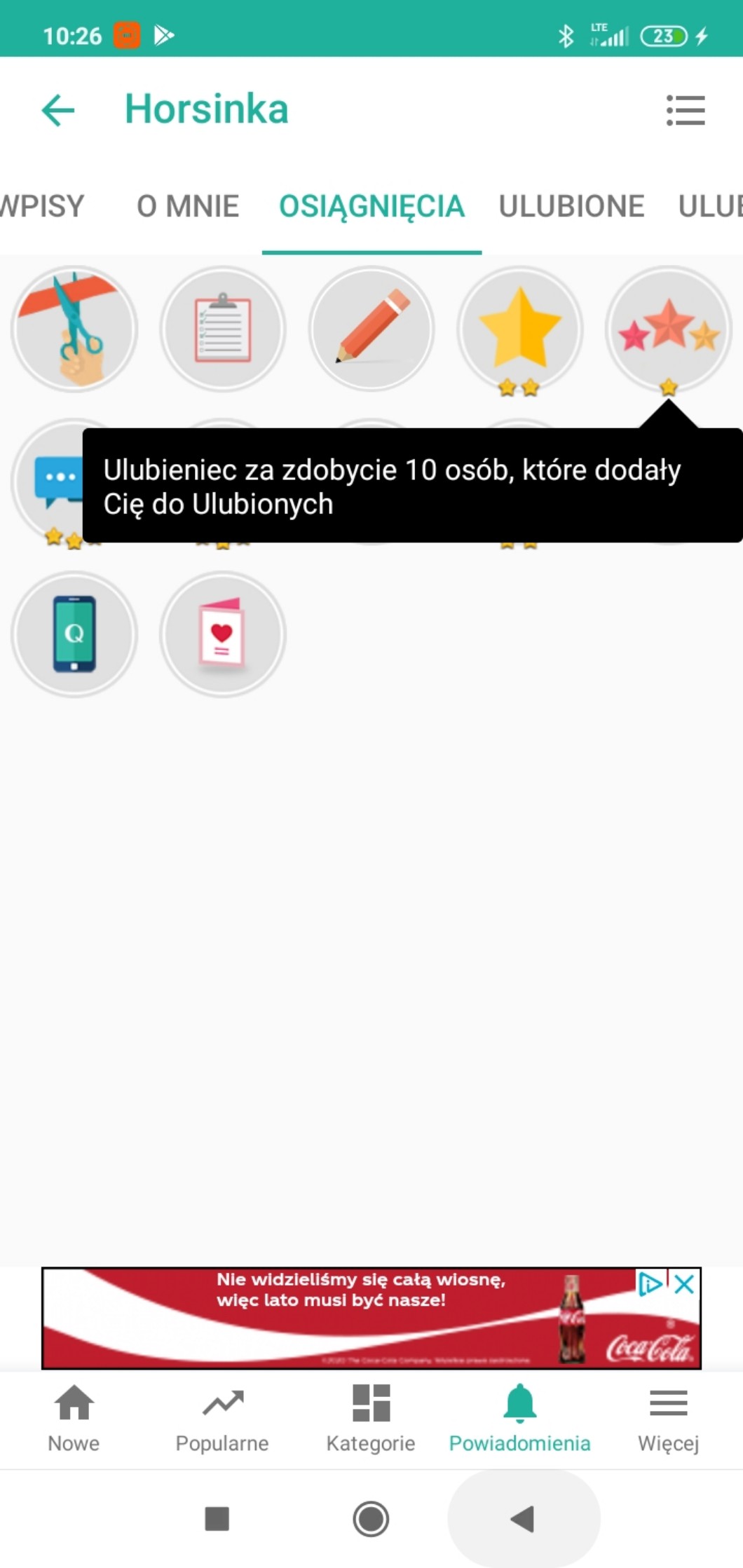The image size is (743, 1568).
Task: Go back using the arrow next to Horsinka
Action: pyautogui.click(x=58, y=110)
